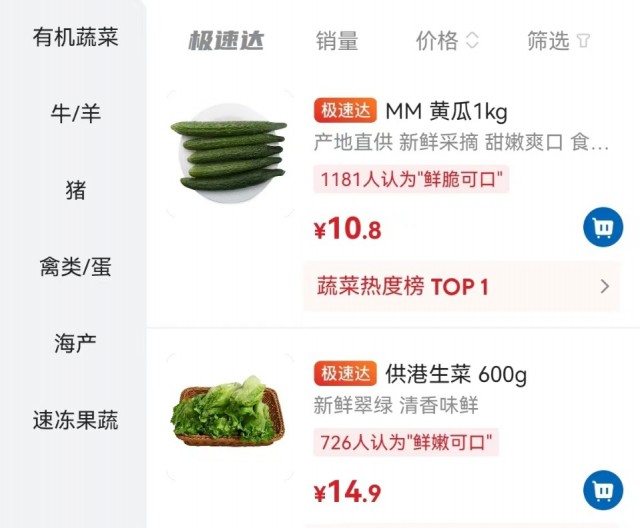Open the 蔬菜热度榜 TOP 1 ranking
This screenshot has width=640, height=528.
point(461,287)
